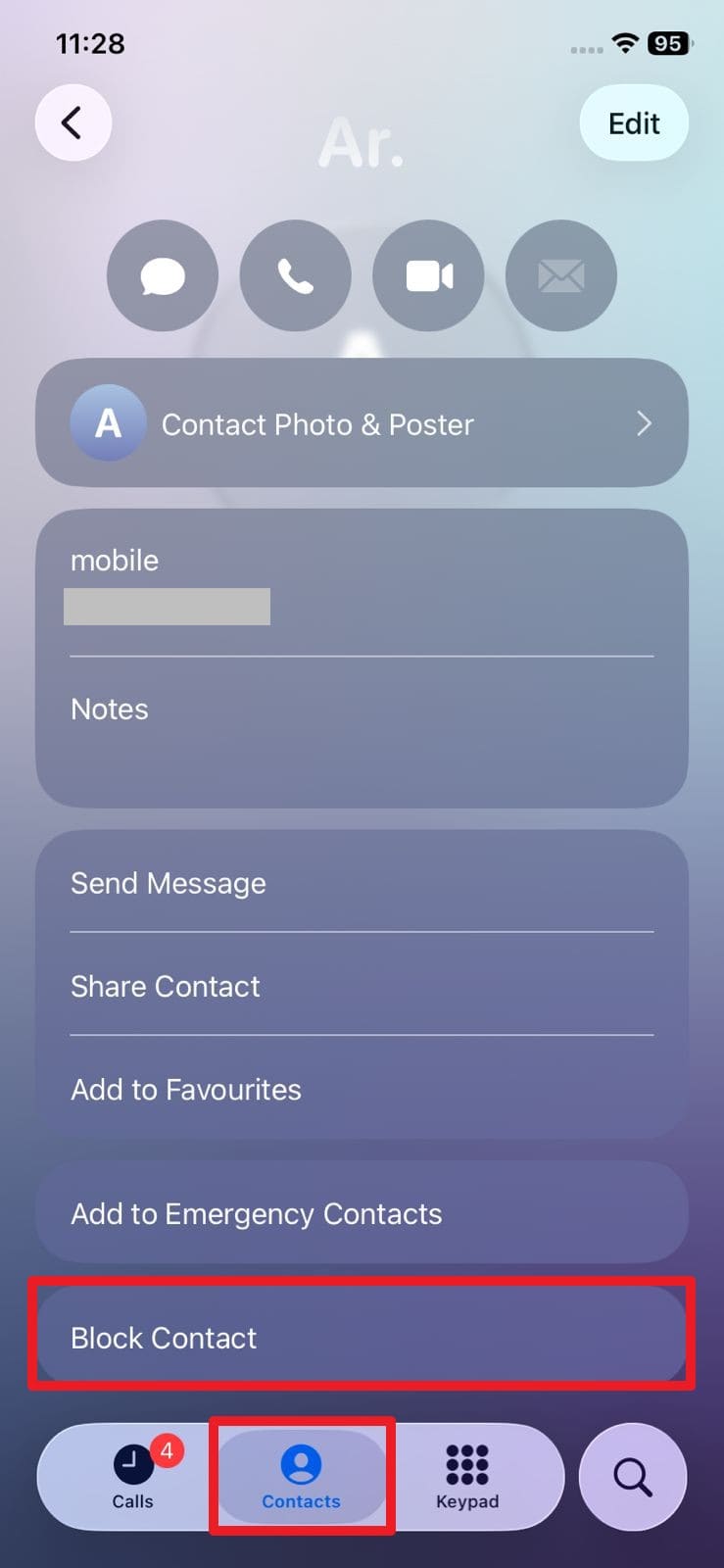Start a FaceTime video call
724x1568 pixels.
click(x=428, y=275)
